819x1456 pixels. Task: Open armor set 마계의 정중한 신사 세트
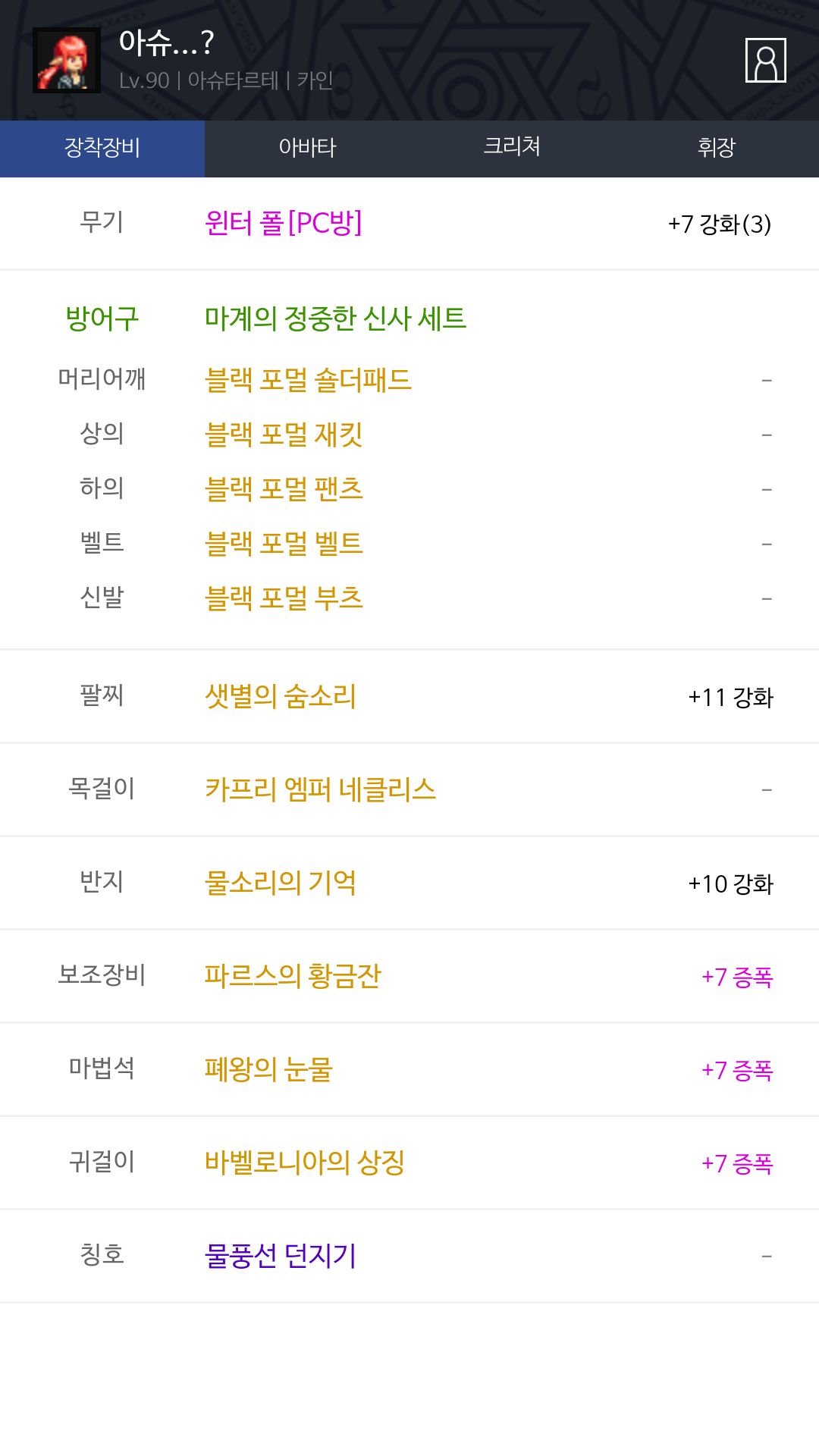[x=335, y=318]
